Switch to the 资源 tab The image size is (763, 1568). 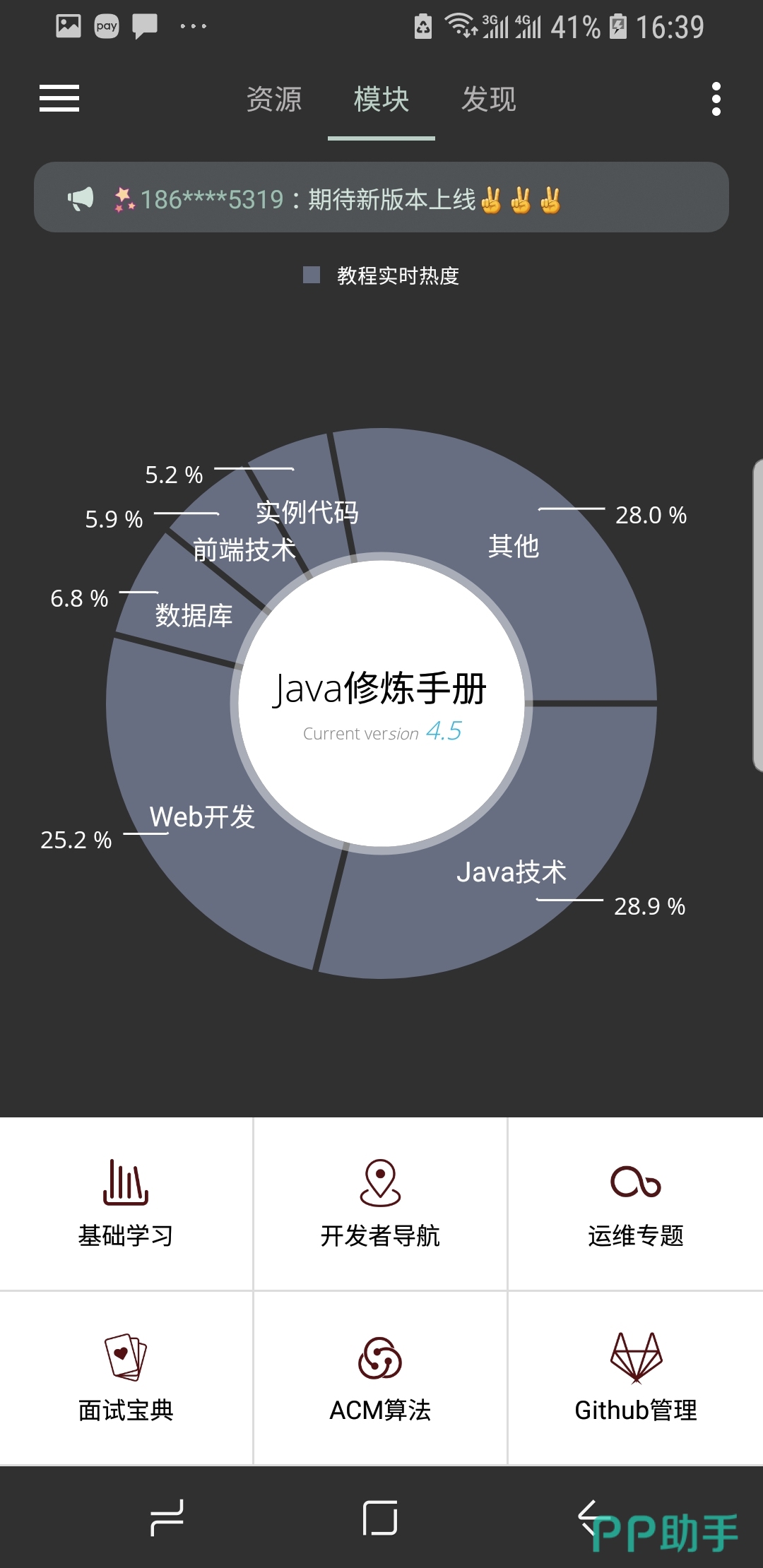pos(274,99)
